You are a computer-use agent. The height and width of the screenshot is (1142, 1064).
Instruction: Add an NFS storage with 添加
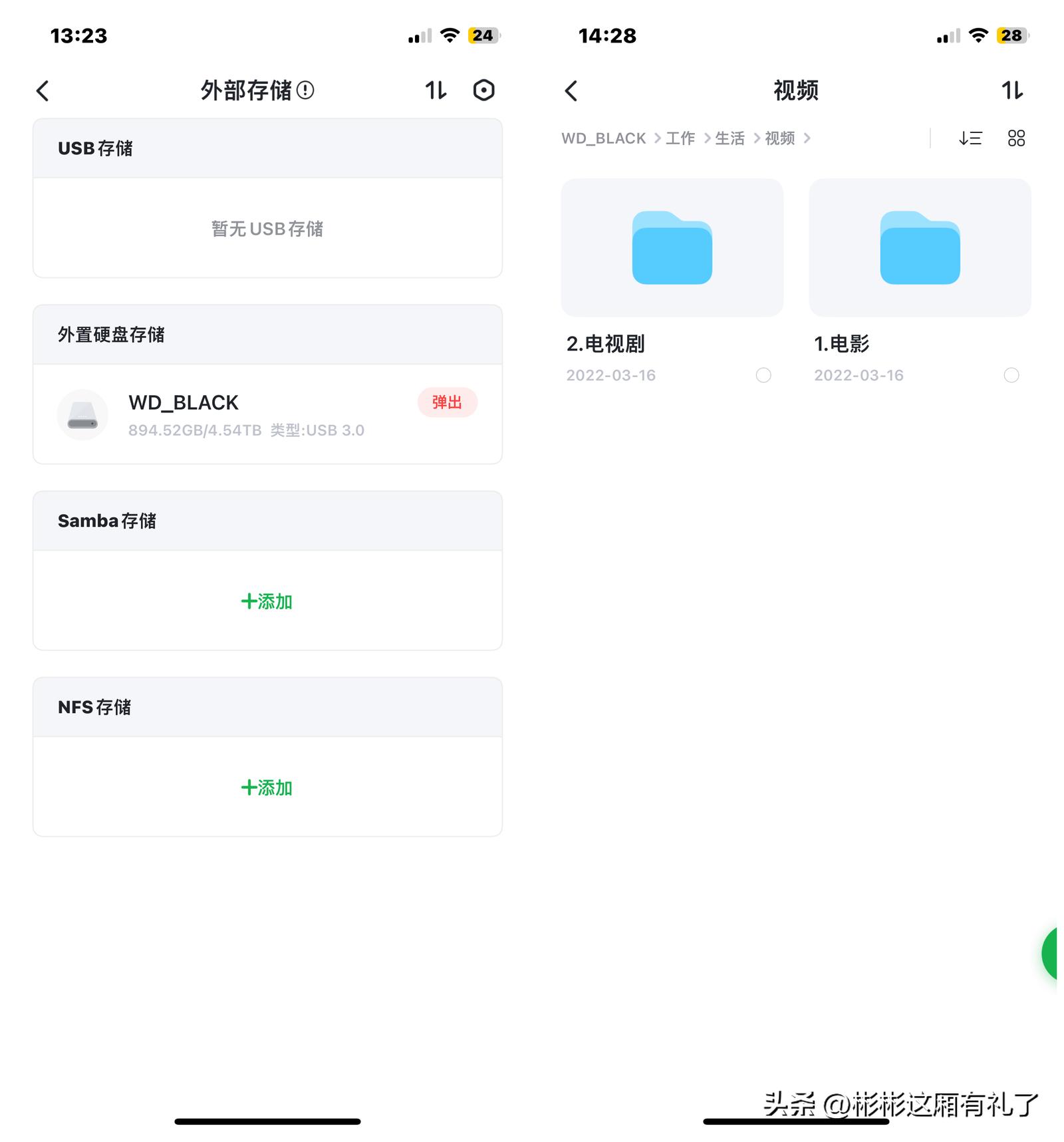[x=267, y=787]
